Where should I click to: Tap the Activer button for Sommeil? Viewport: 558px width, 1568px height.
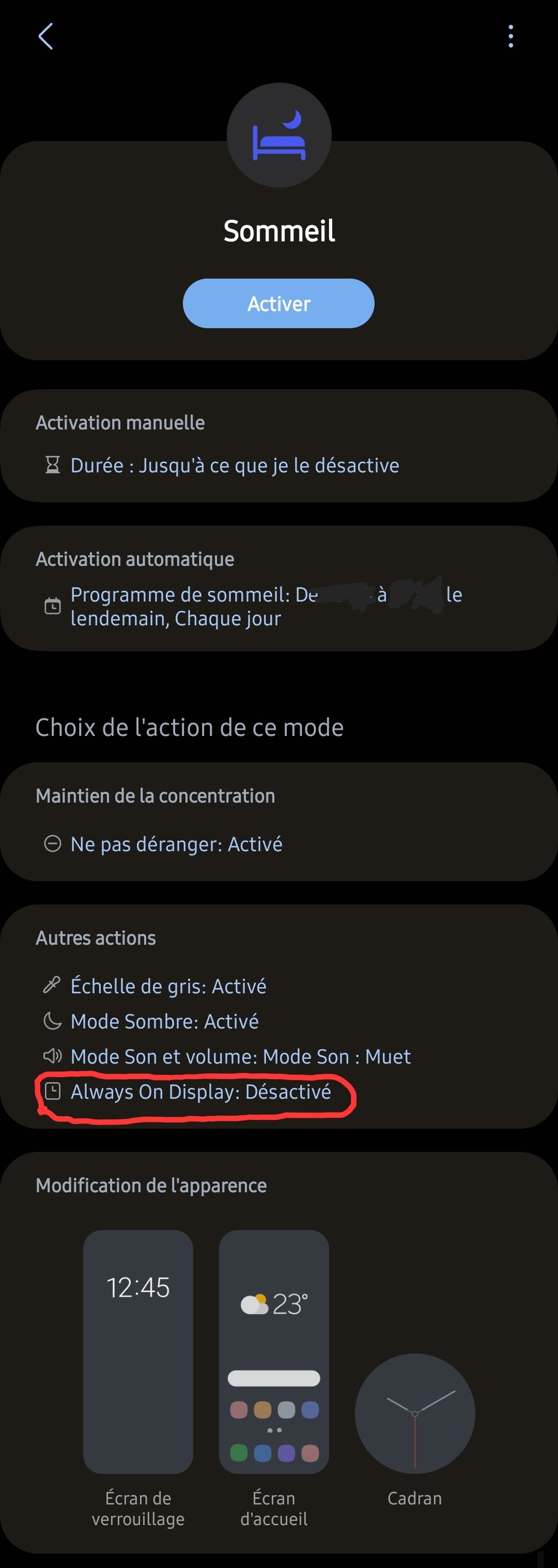tap(278, 303)
